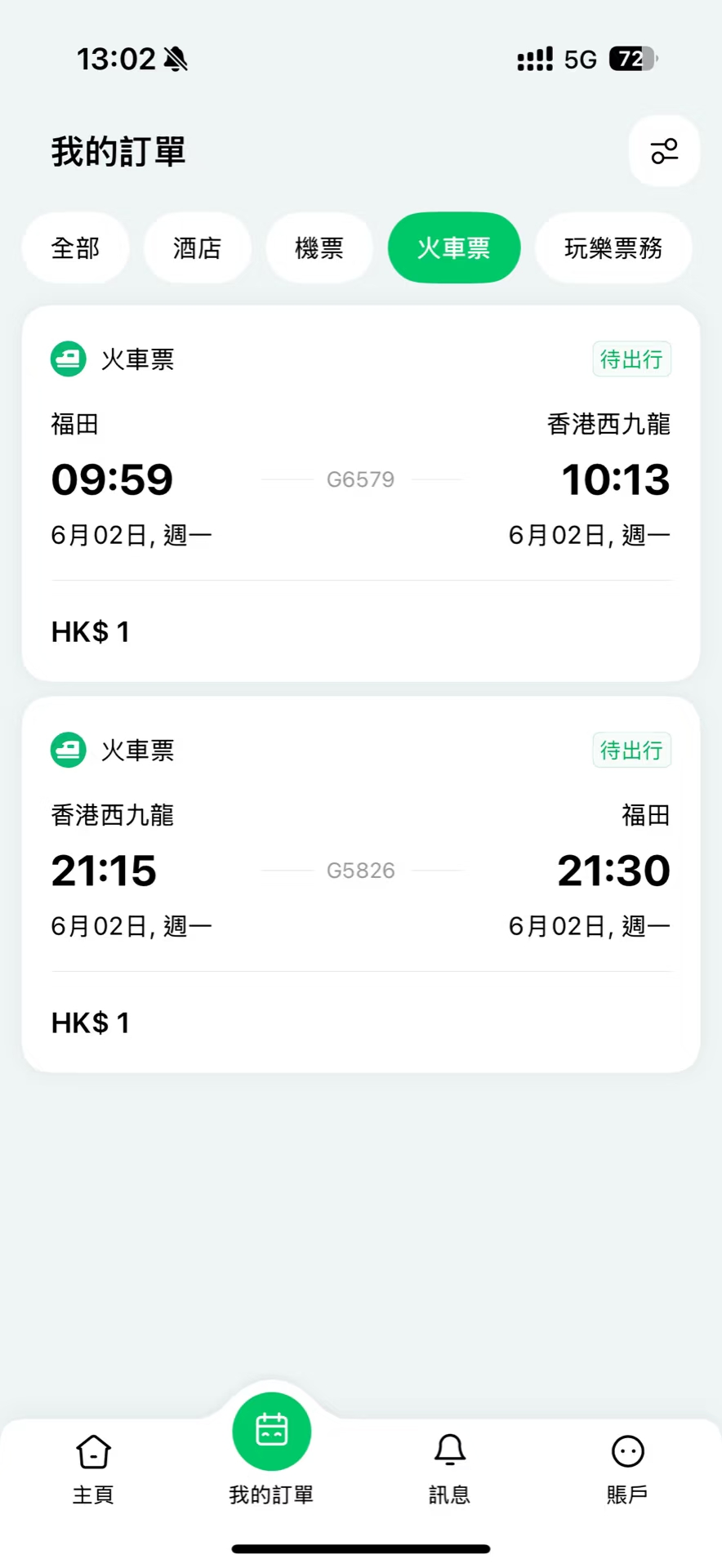The width and height of the screenshot is (722, 1568).
Task: Open the G5826 香港西九龍 to 福田 order
Action: click(360, 884)
